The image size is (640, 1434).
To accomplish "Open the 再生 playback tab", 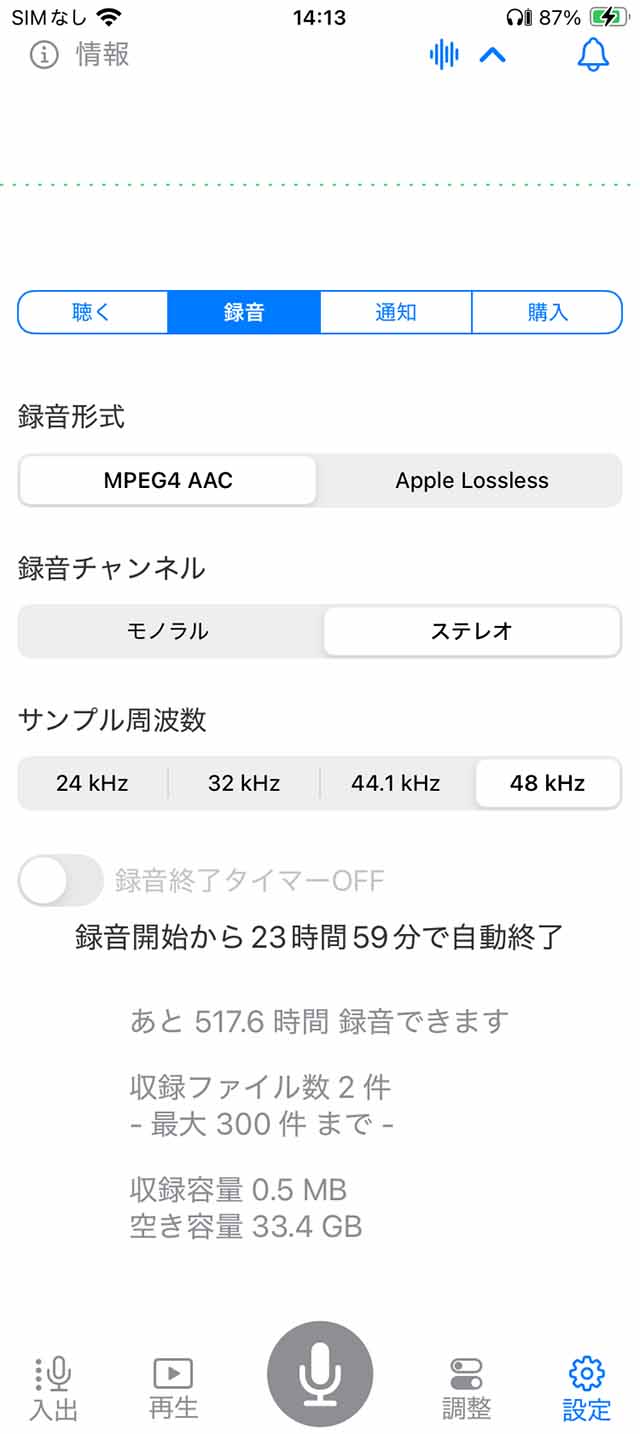I will [x=173, y=1388].
